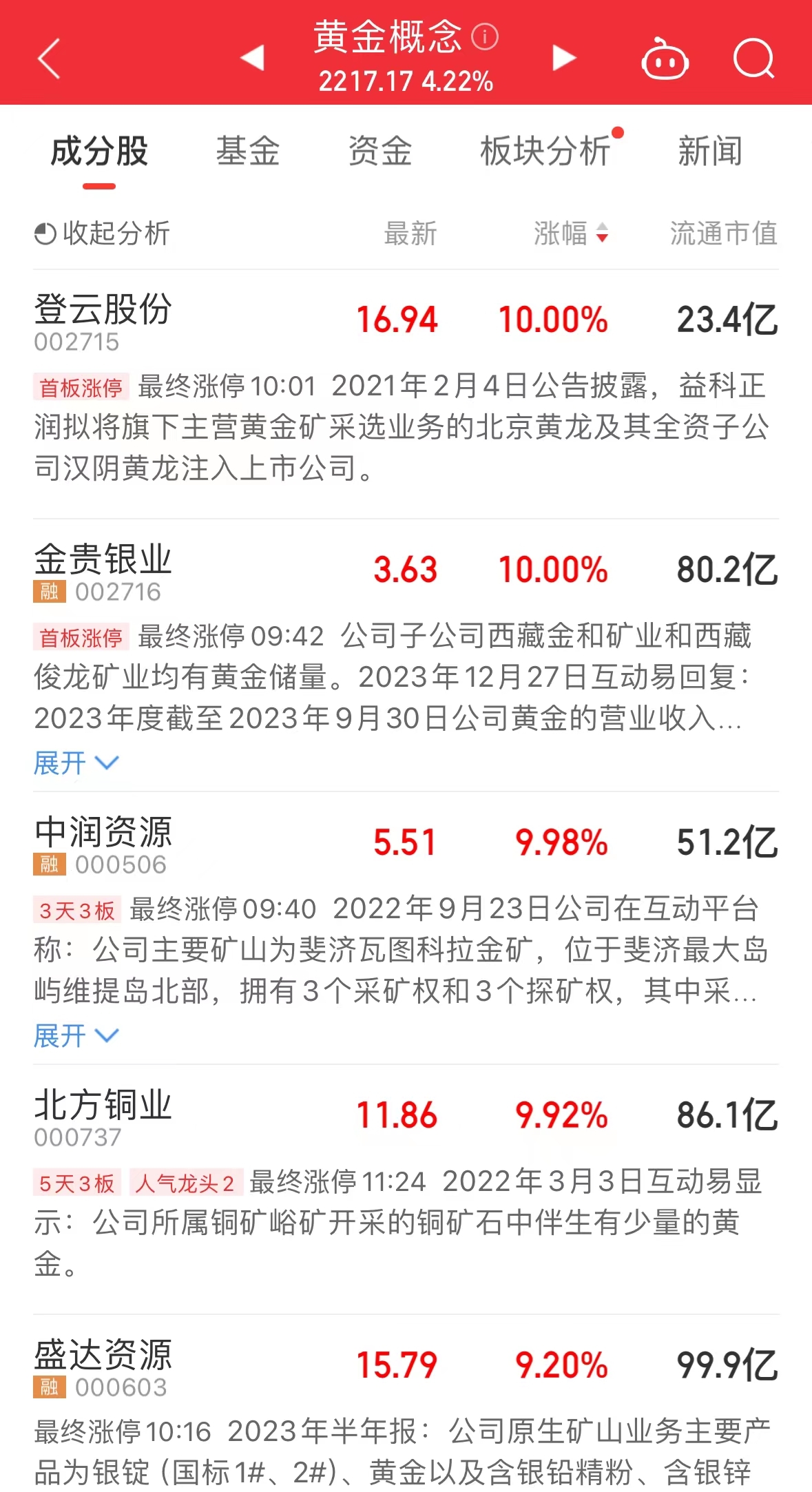Open the 盛达资源 stock row
Viewport: 812px width, 1492px height.
point(406,1366)
